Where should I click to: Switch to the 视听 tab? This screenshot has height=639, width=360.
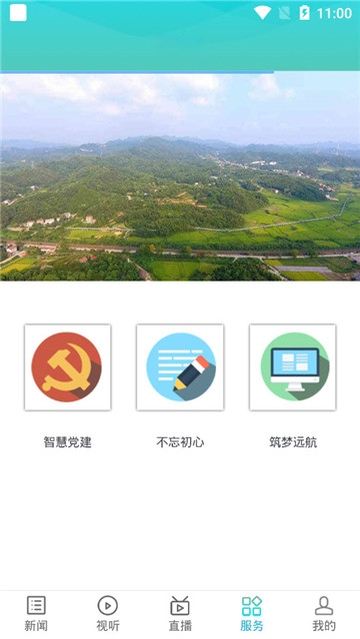click(x=108, y=614)
